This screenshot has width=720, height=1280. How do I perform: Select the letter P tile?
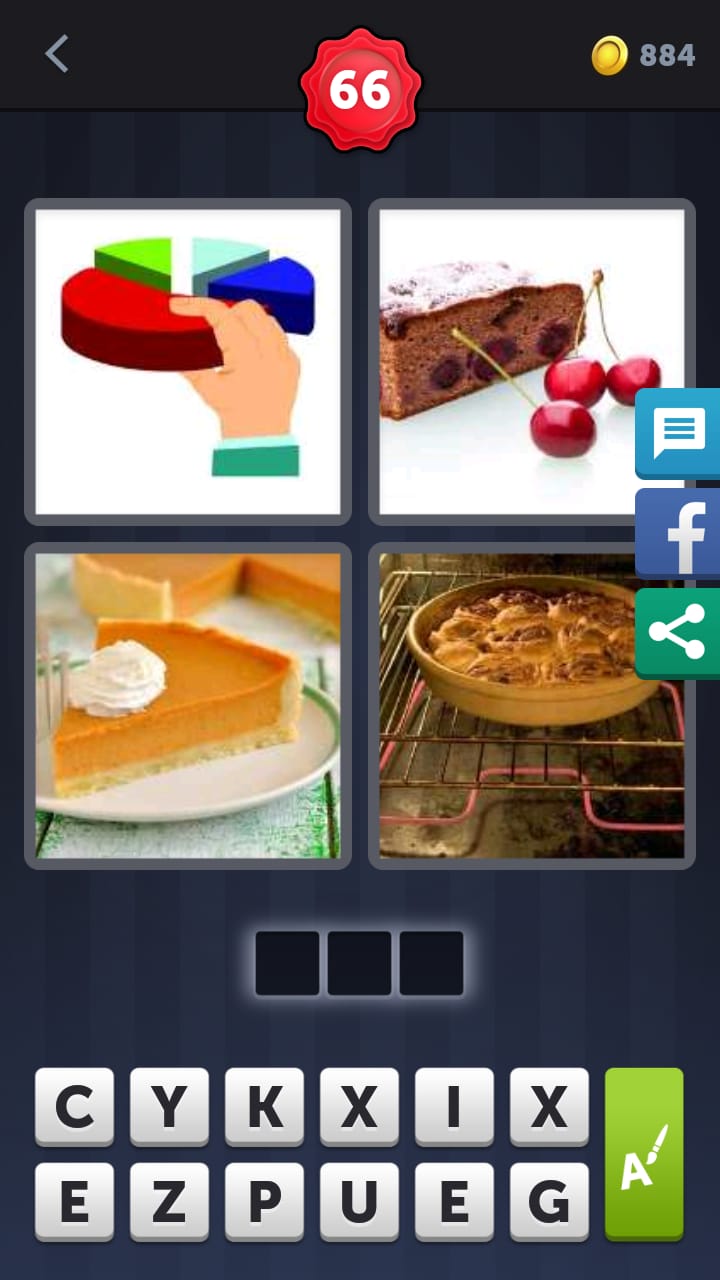264,1201
